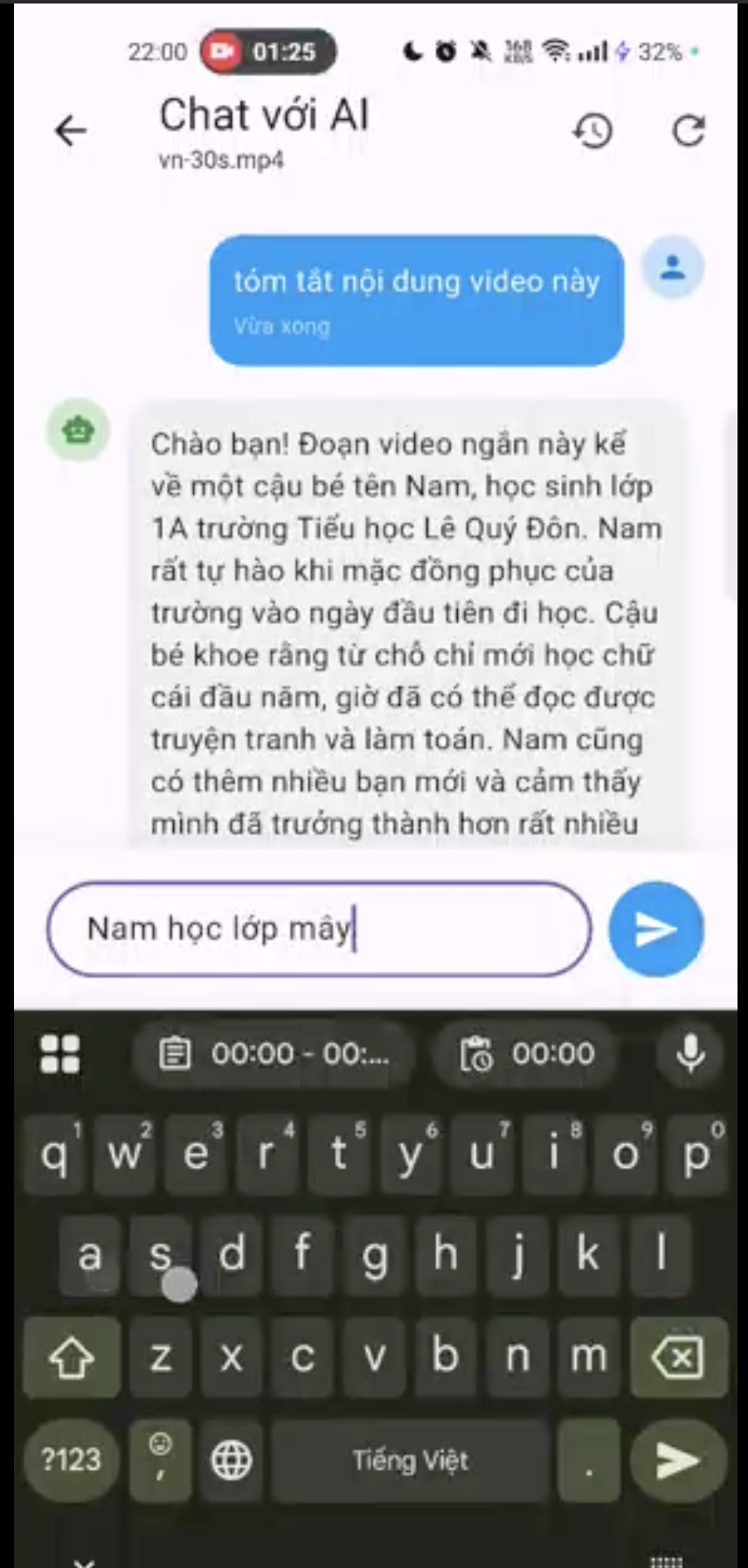Paste clipboard item "00:00 - 00:..."
The width and height of the screenshot is (748, 1568).
coord(274,1053)
